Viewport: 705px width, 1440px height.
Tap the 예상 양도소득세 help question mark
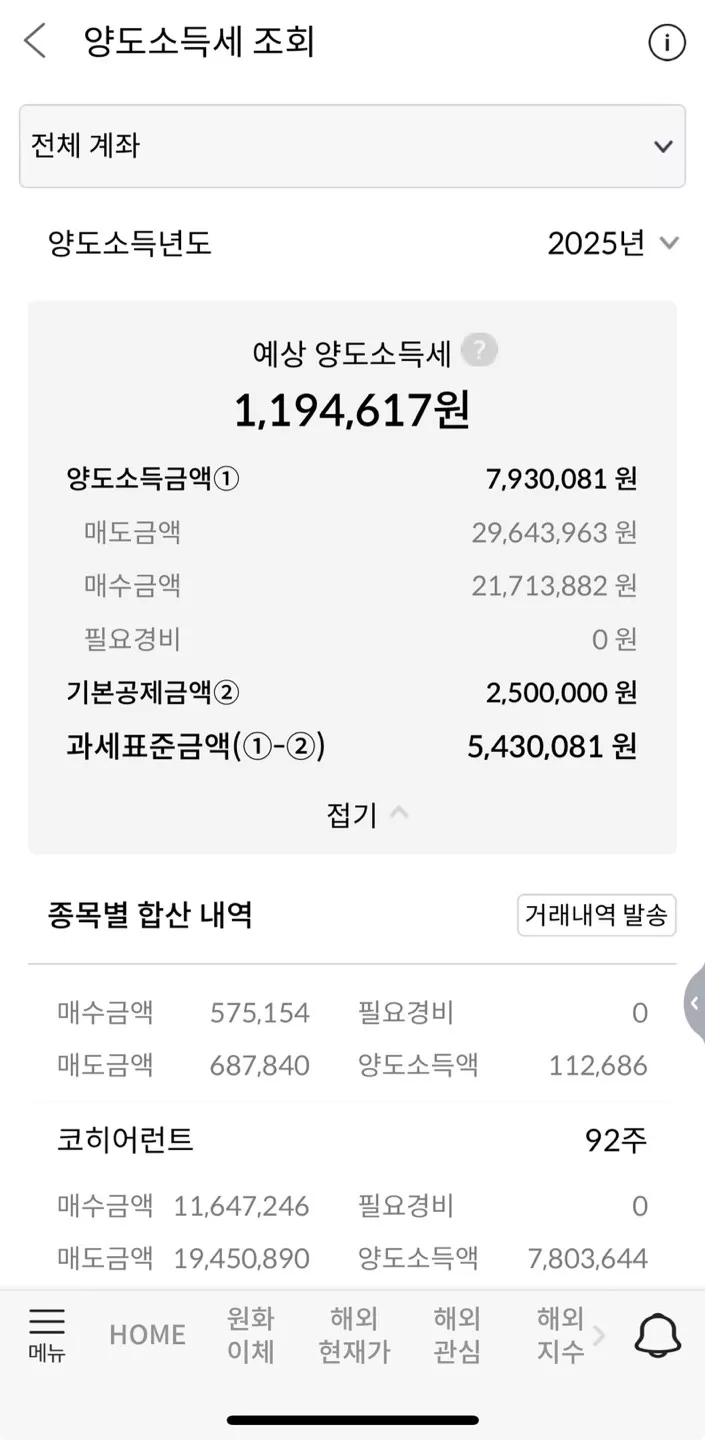pyautogui.click(x=481, y=351)
